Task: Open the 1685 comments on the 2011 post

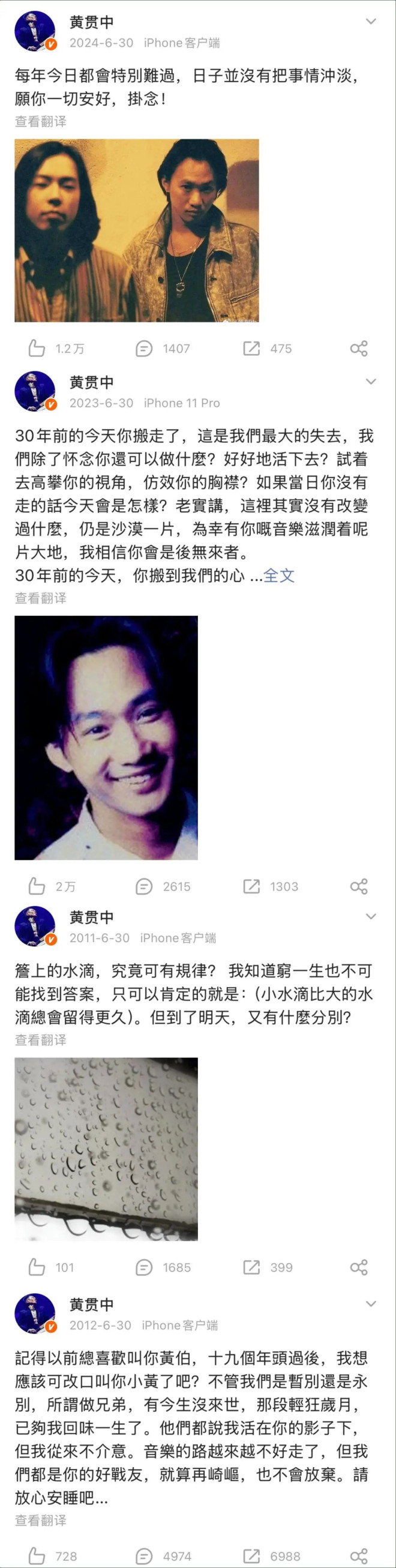Action: pyautogui.click(x=144, y=1267)
